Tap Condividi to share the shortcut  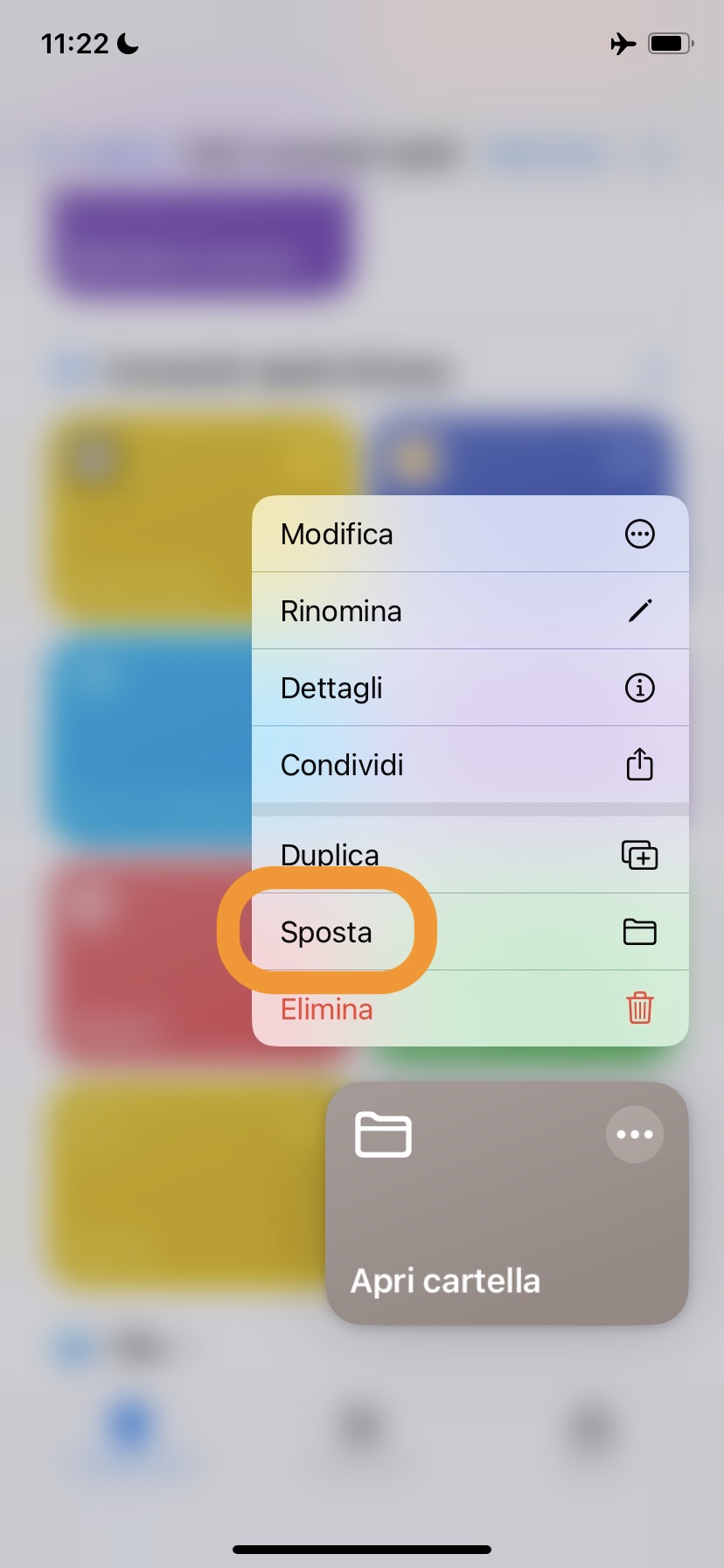(x=470, y=765)
